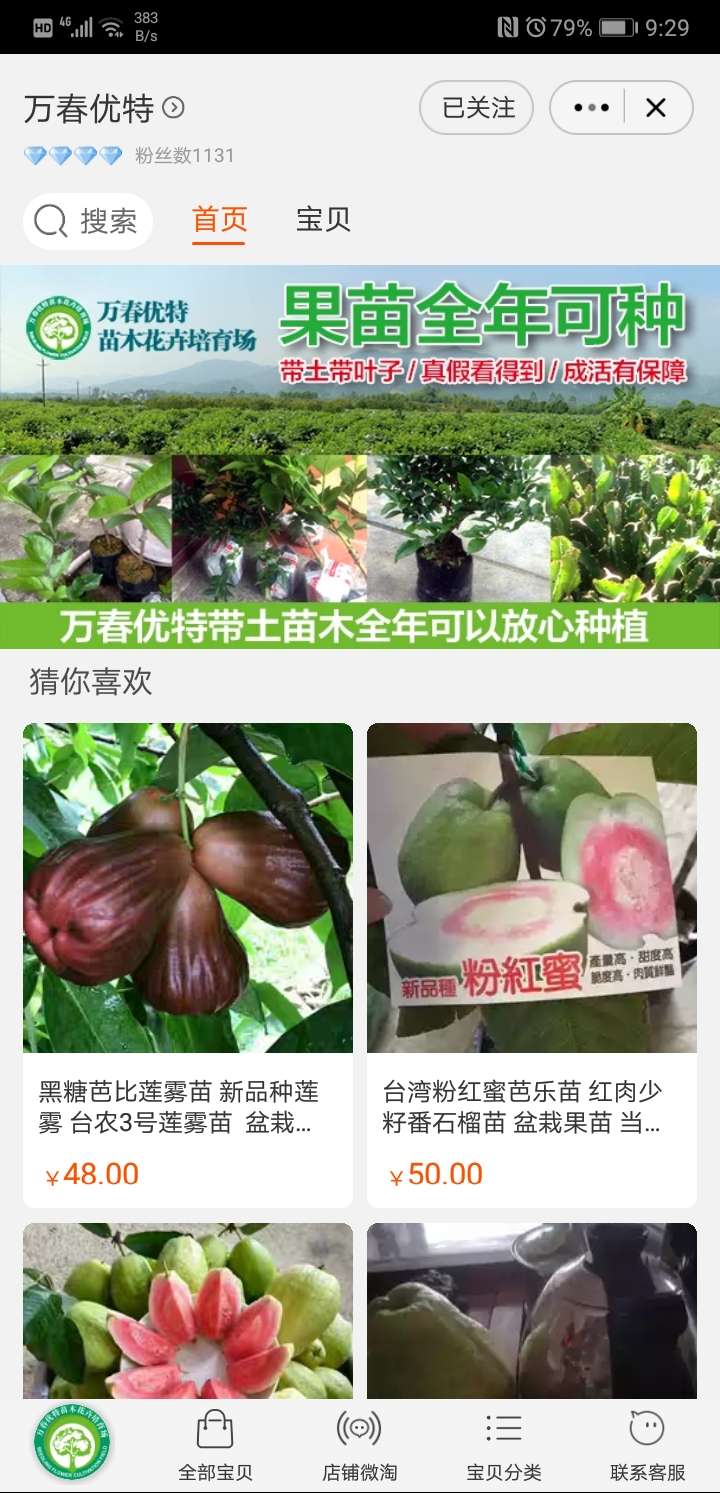Open the 黑糖芭比莲雾苗 product card

coord(188,965)
